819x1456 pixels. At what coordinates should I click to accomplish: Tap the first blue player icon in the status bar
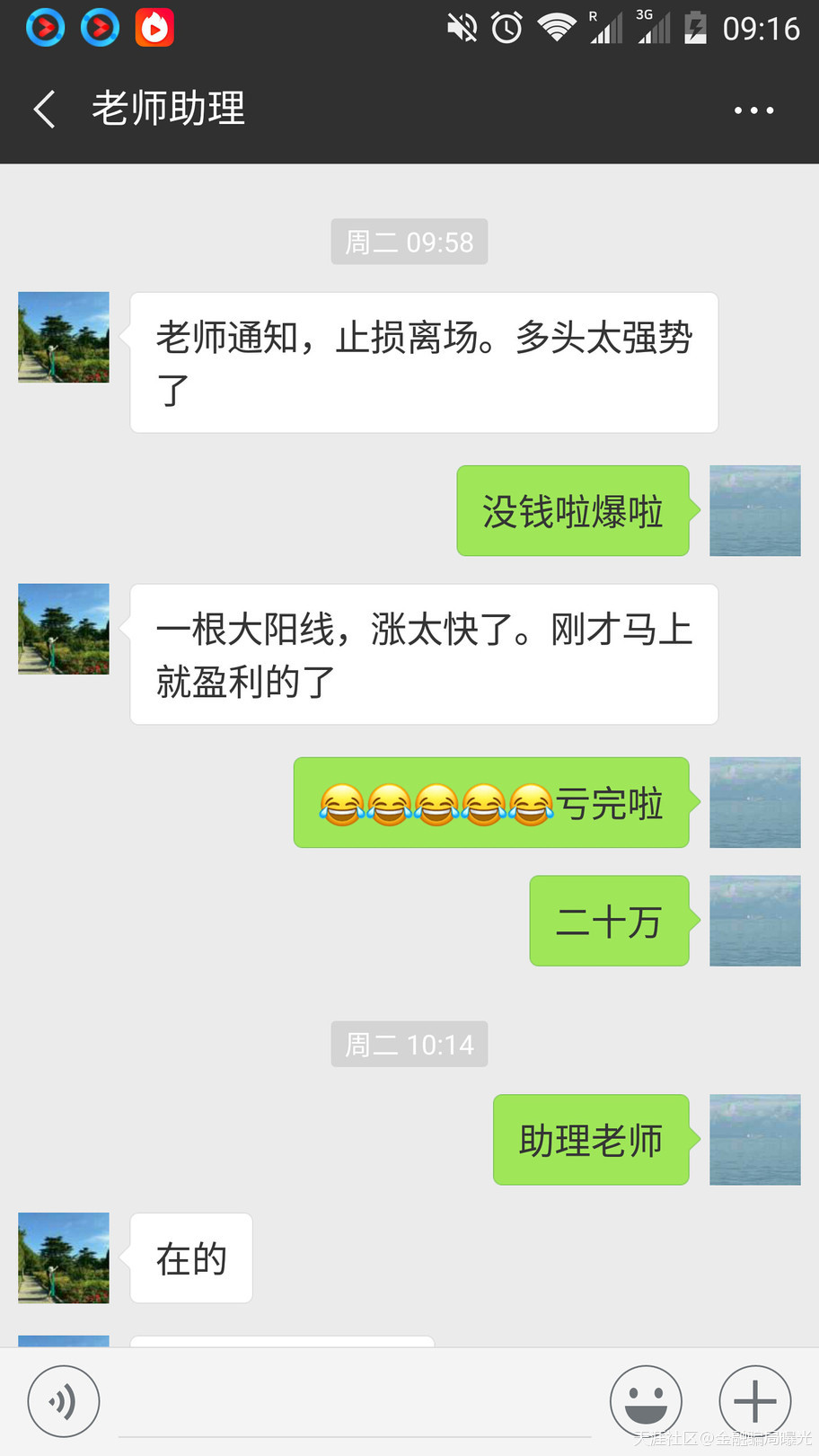(x=45, y=28)
